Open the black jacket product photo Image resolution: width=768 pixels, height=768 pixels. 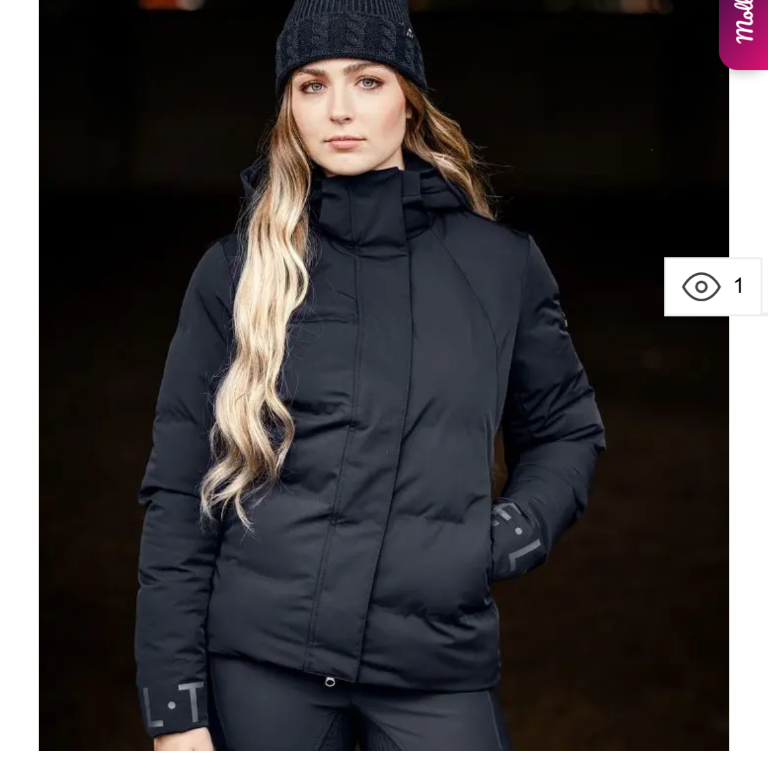[x=383, y=400]
